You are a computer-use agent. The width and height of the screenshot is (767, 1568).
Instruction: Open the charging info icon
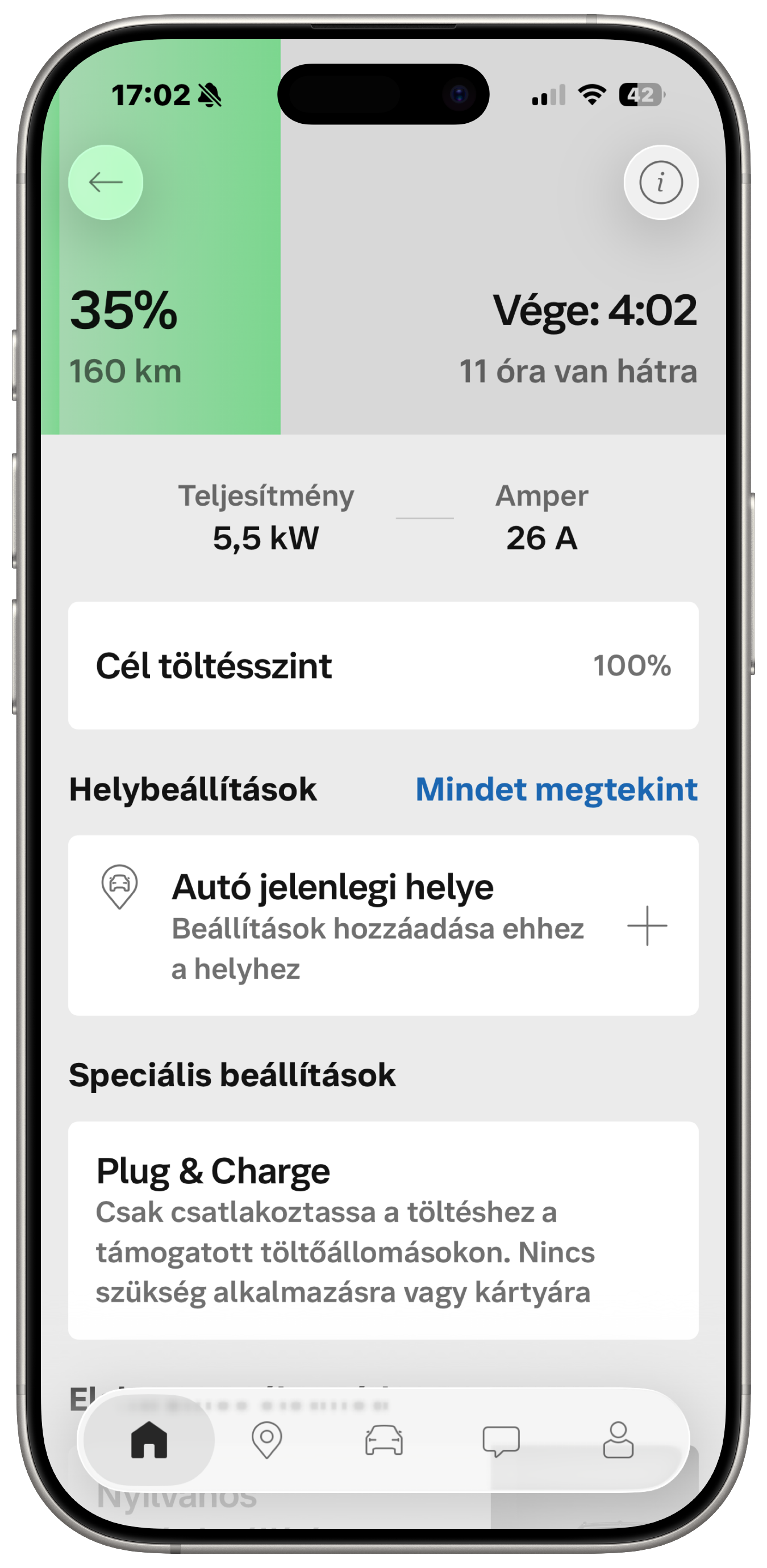coord(660,182)
